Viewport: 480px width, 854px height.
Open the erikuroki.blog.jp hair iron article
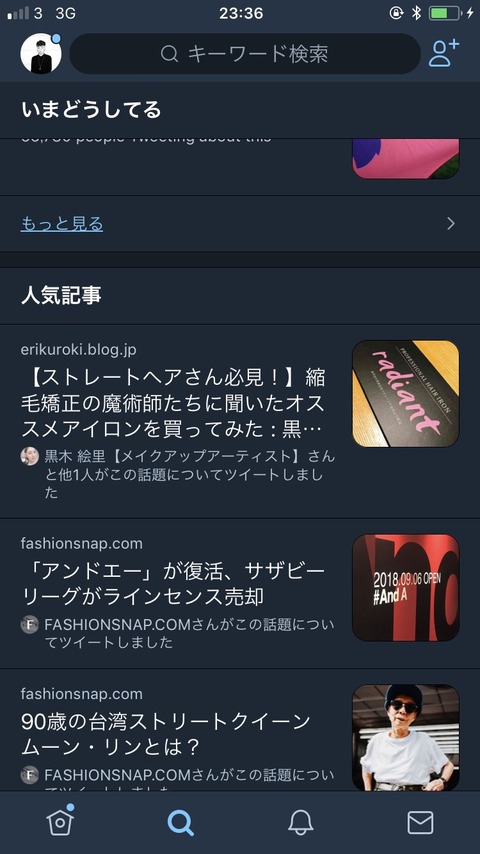(240, 421)
